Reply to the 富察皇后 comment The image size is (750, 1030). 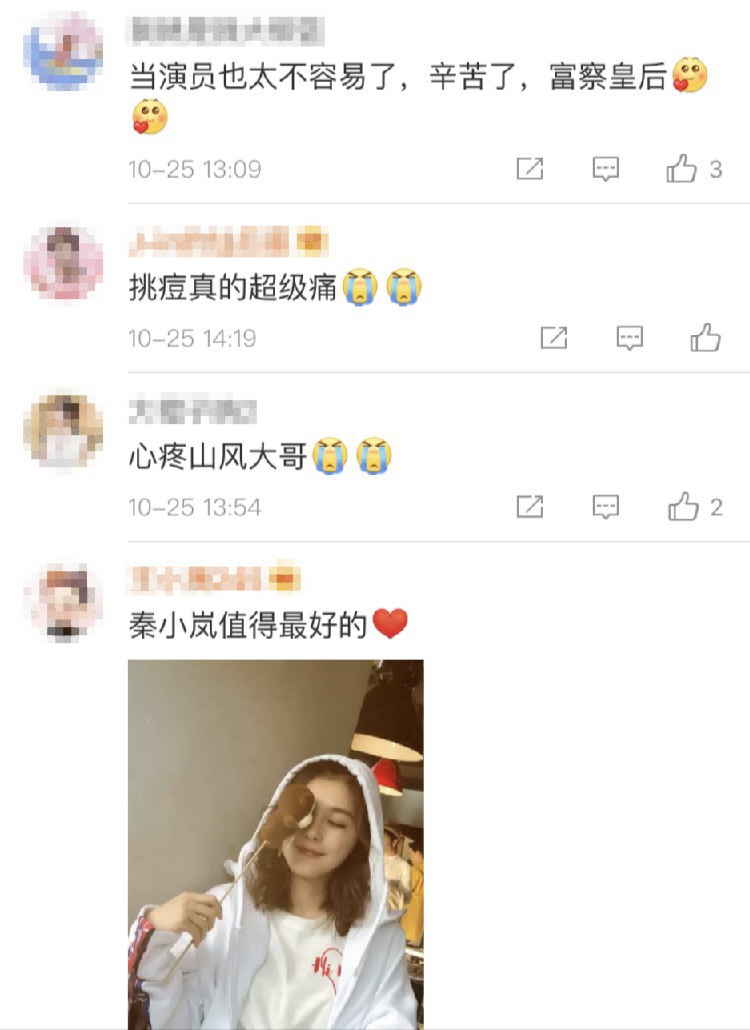(x=606, y=169)
